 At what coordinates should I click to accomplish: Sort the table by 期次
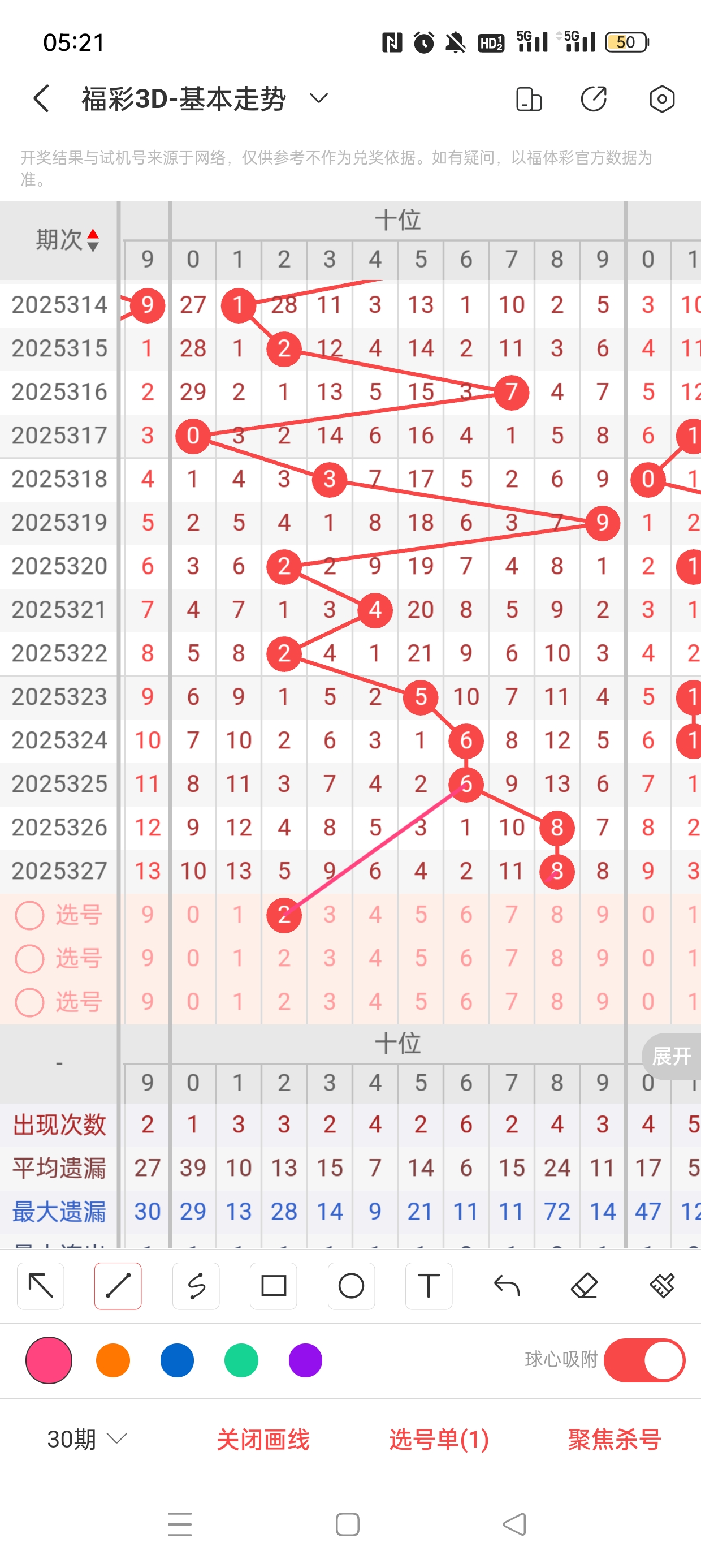coord(67,240)
